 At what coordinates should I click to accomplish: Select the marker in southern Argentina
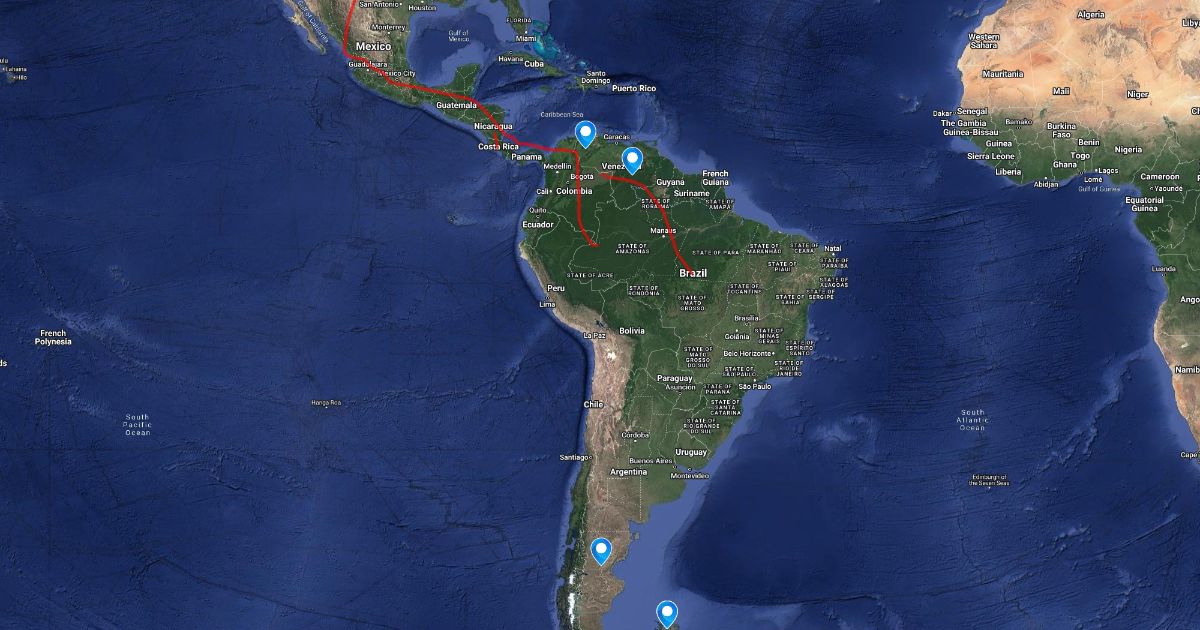(601, 549)
